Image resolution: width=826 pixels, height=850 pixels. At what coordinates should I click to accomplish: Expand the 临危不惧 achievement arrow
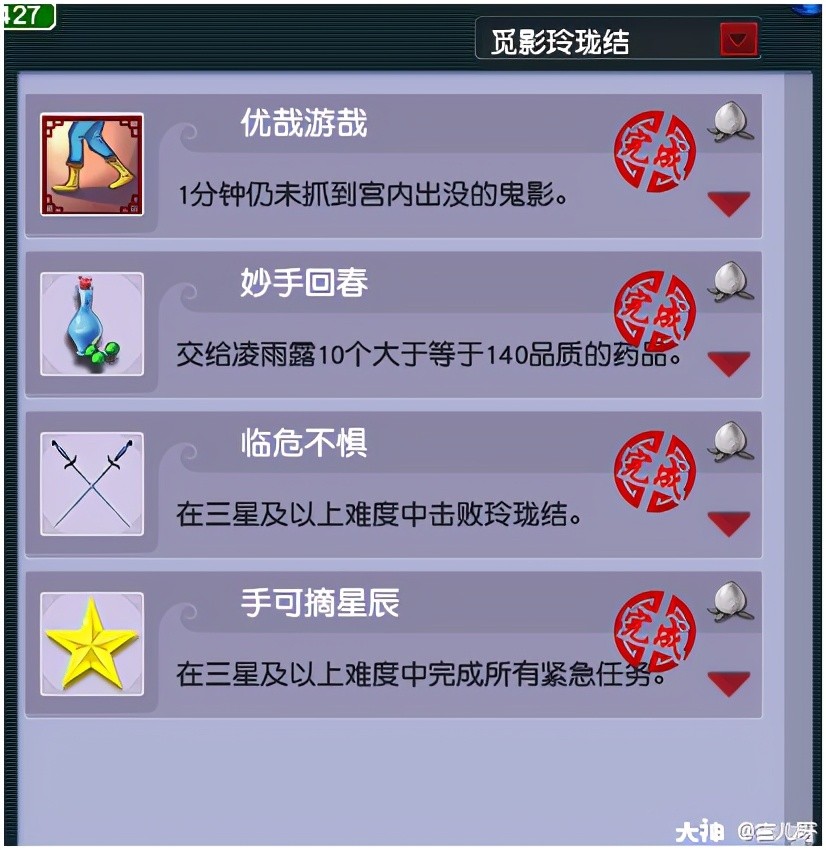pyautogui.click(x=729, y=523)
